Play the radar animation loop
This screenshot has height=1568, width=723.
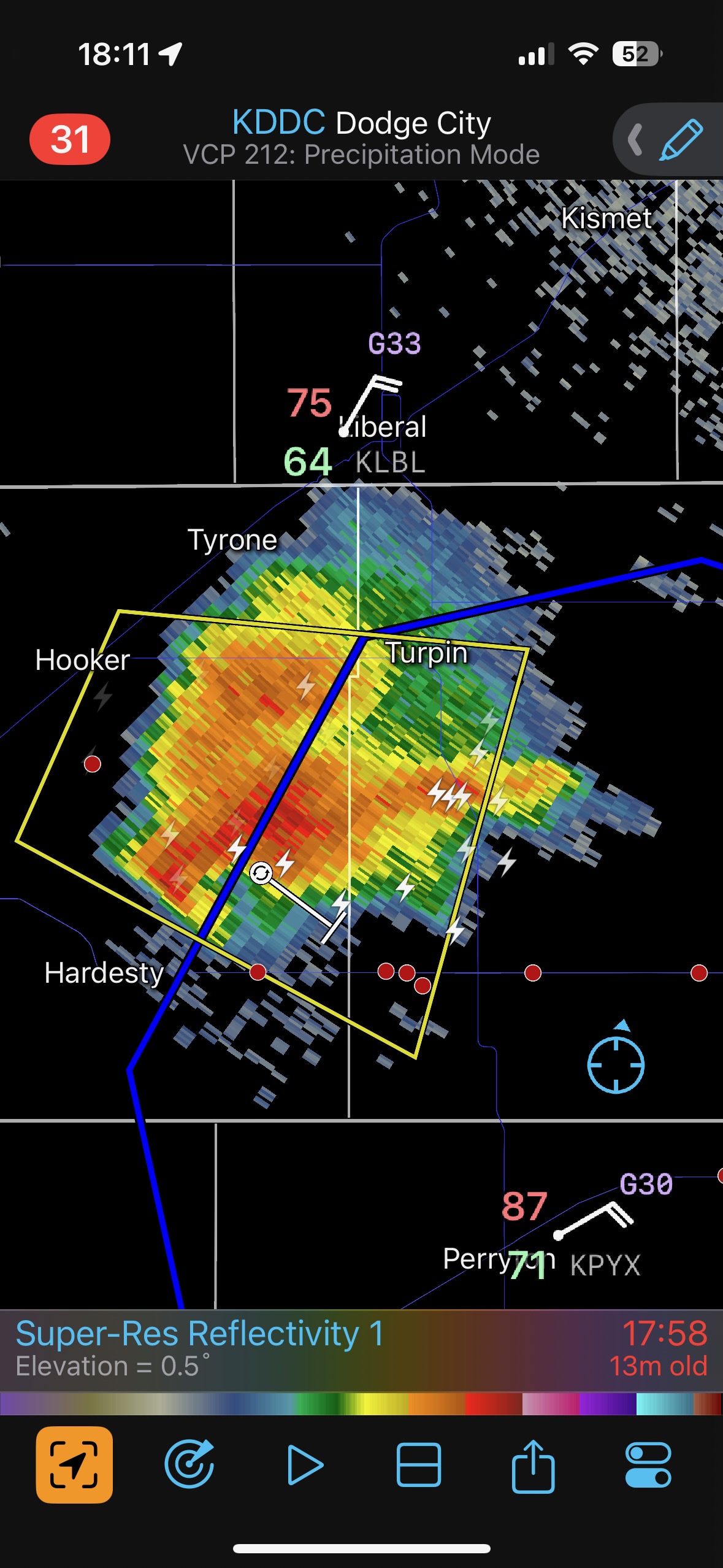coord(304,1464)
